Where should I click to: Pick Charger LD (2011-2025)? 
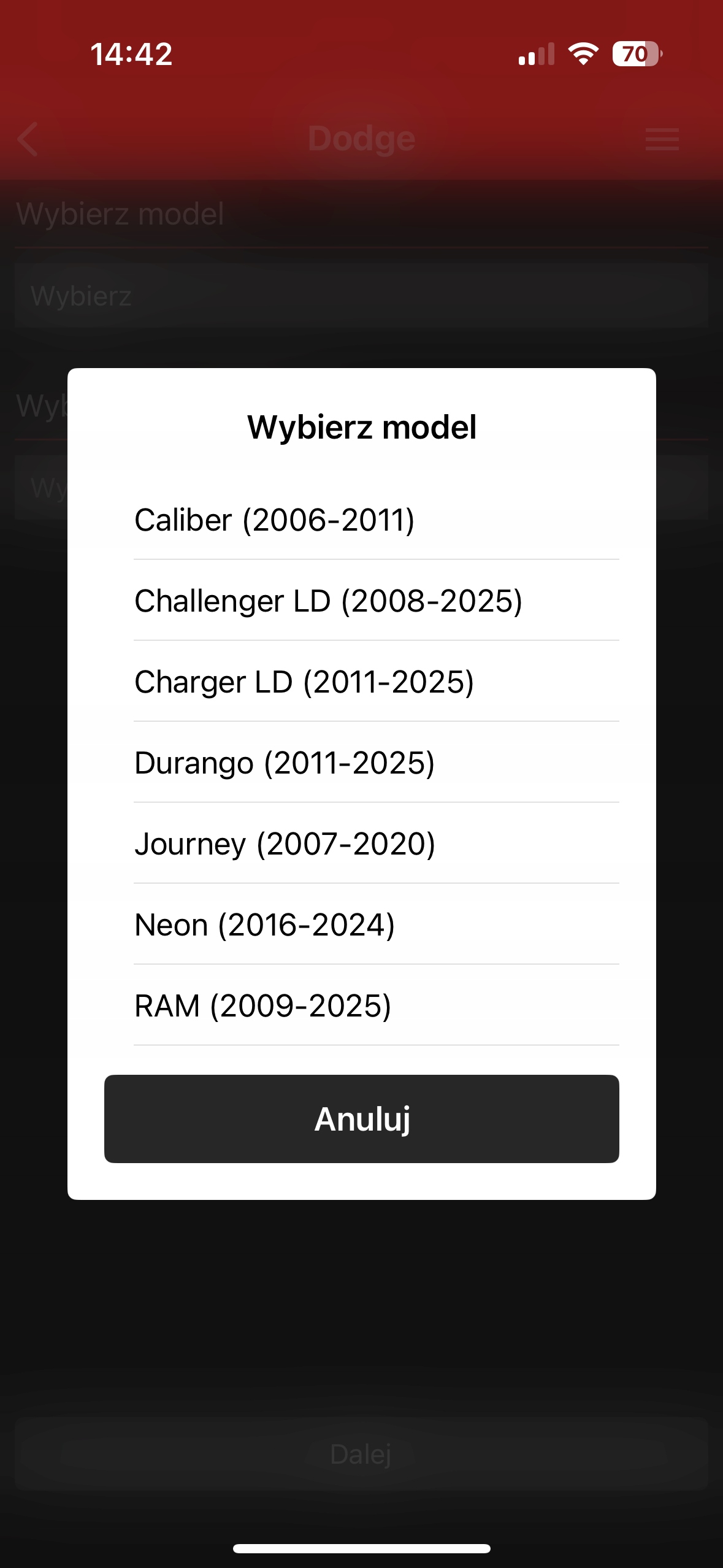pos(304,682)
